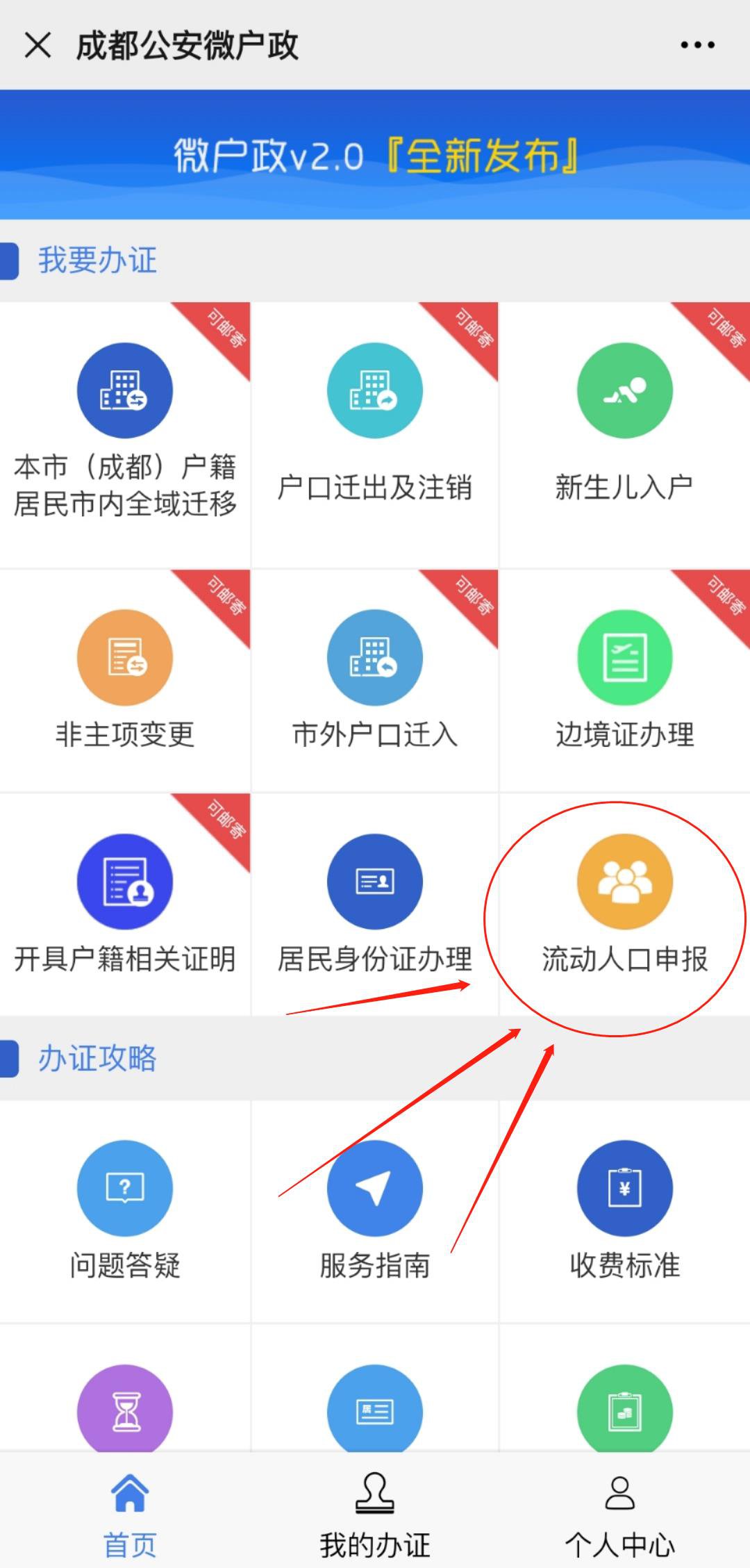Open 开具户籍相关证明
Screen dimensions: 750x1568
click(125, 903)
